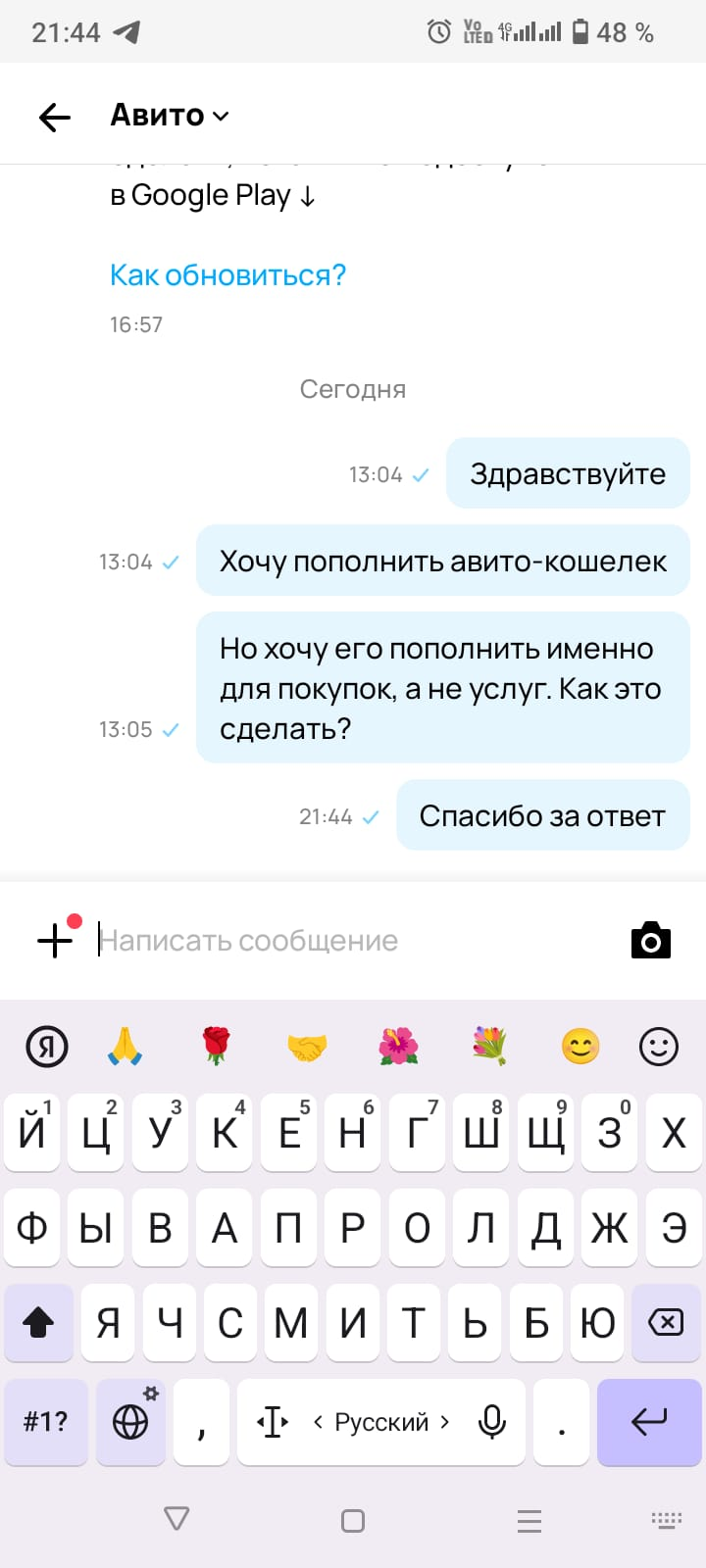This screenshot has width=706, height=1568.
Task: Open the emoji picker smiley face
Action: (x=658, y=1047)
